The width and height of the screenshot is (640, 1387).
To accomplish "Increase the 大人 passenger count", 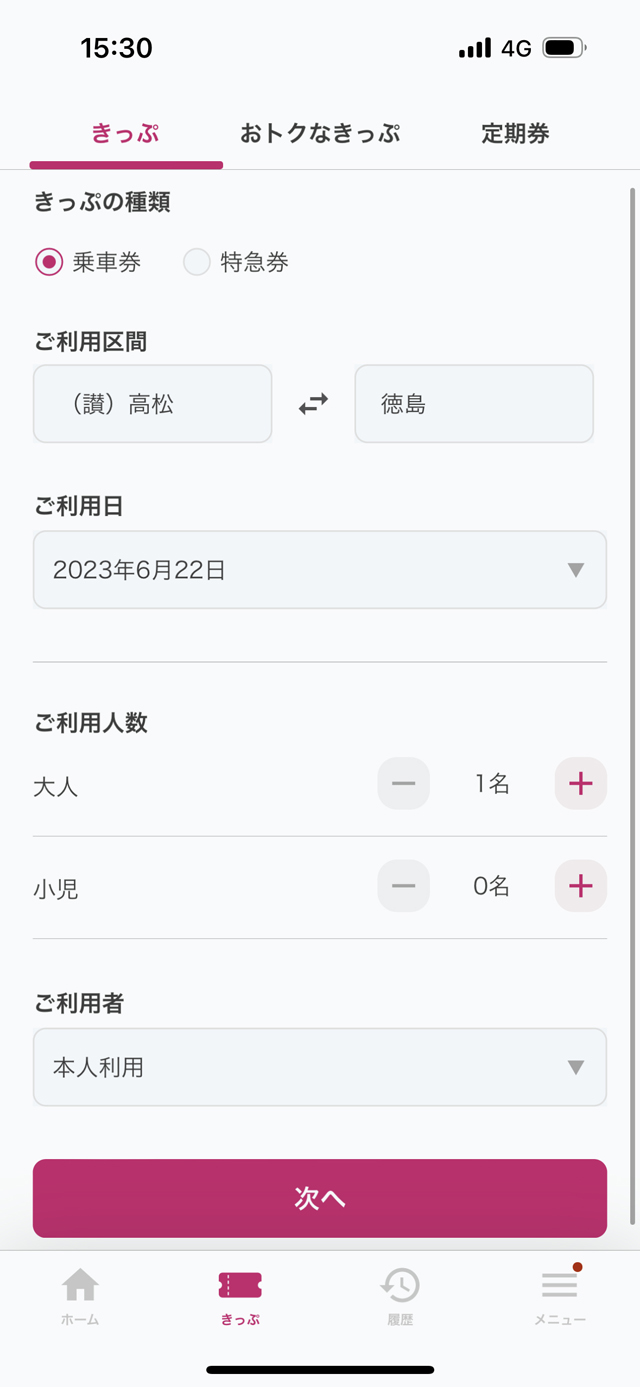I will (581, 784).
